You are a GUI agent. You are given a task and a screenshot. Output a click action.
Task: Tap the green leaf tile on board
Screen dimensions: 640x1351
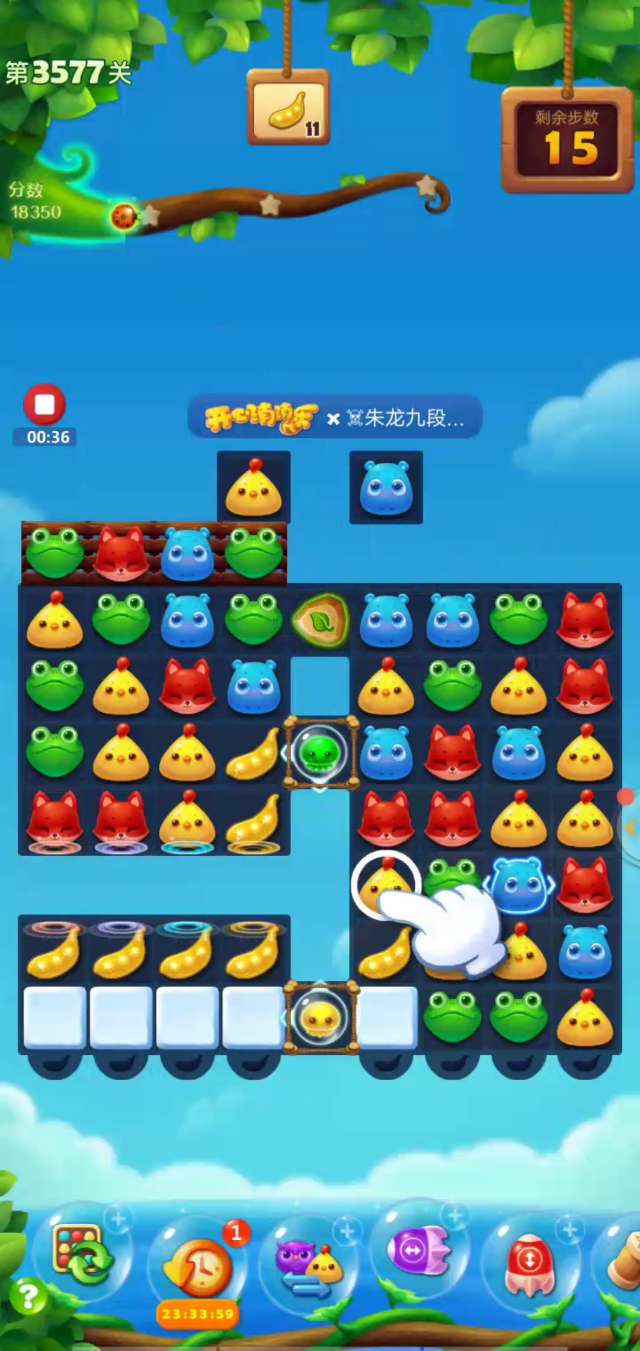coord(320,620)
